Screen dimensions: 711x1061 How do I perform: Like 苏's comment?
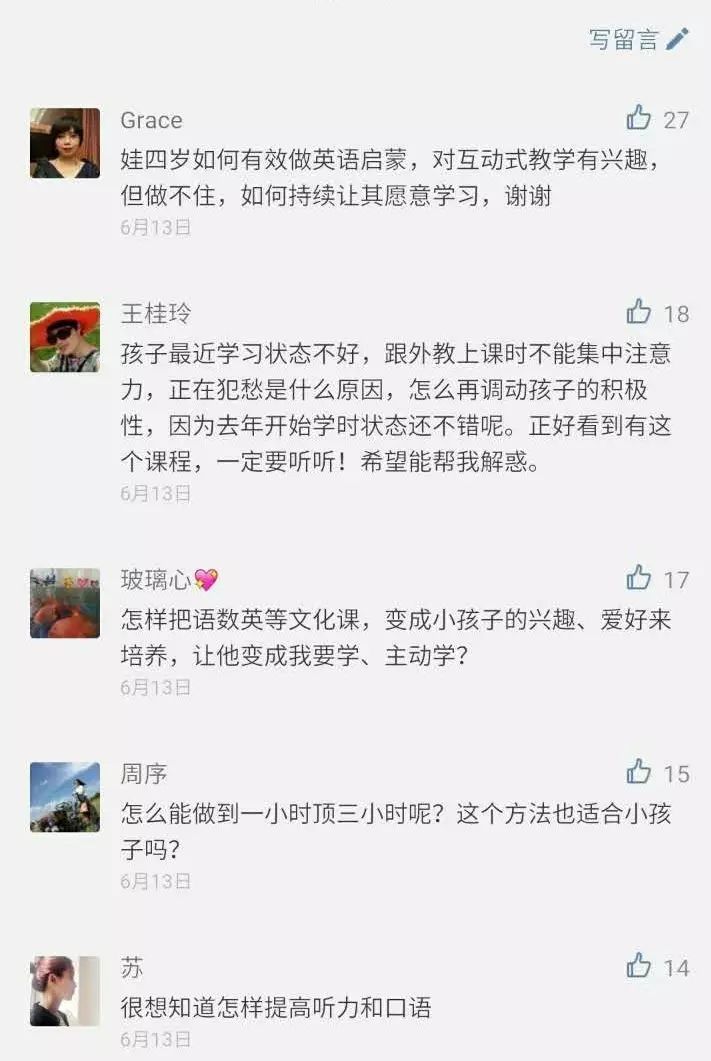(x=639, y=966)
